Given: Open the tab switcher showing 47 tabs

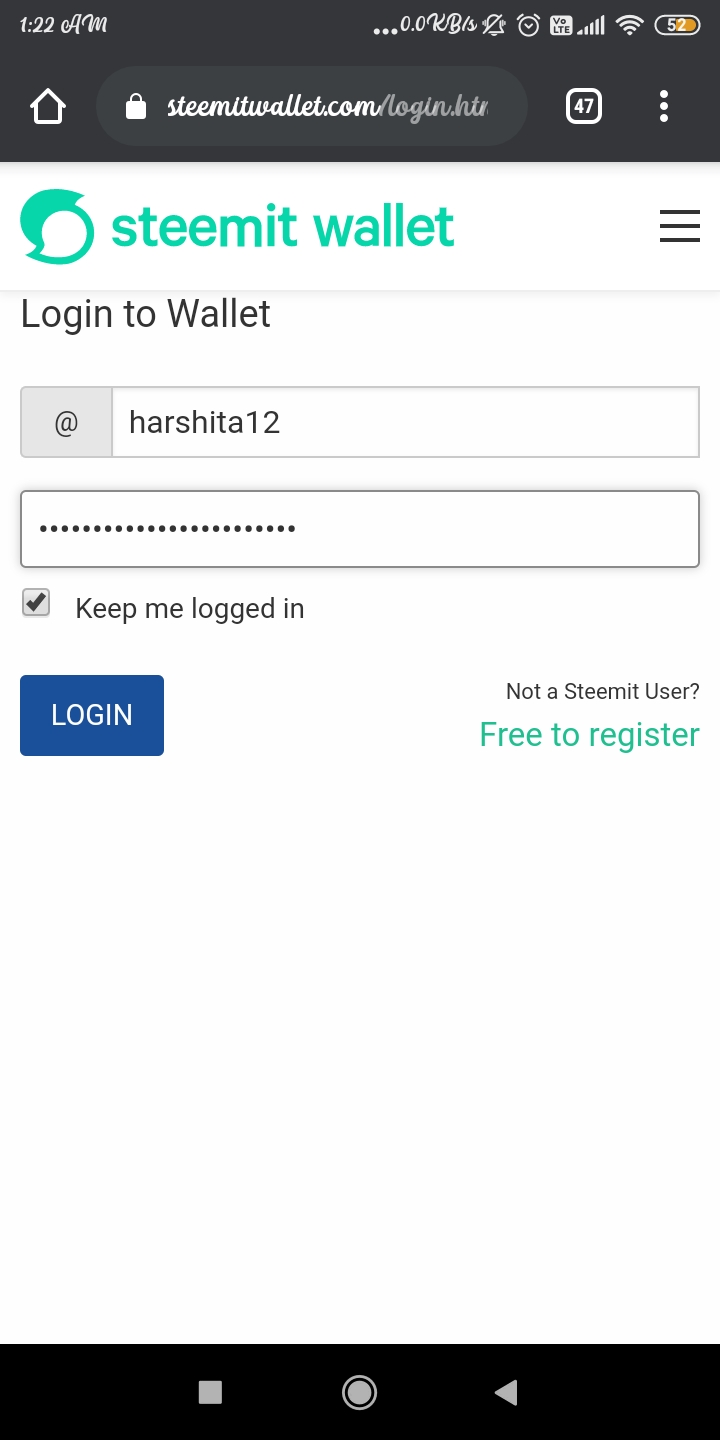Looking at the screenshot, I should (x=584, y=106).
